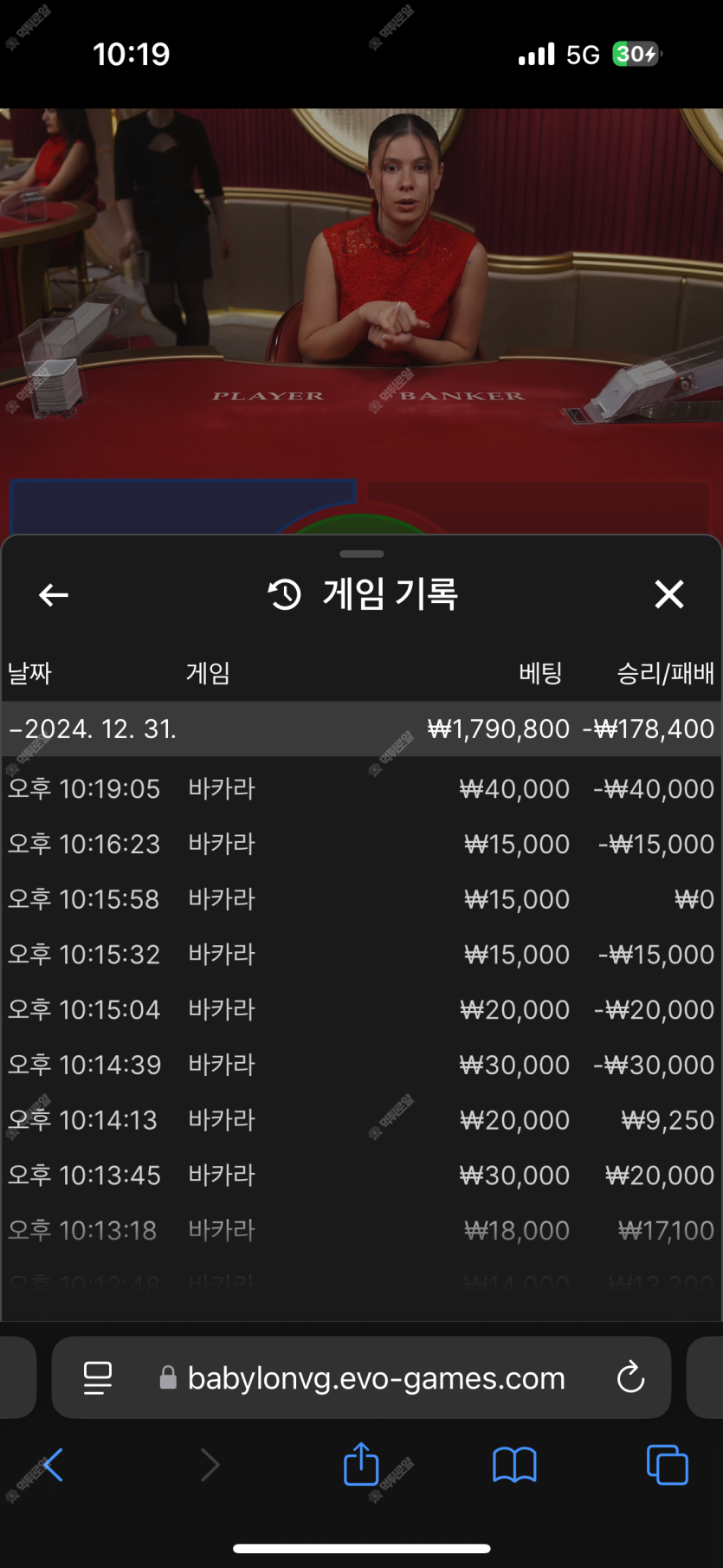Open the 오후 10:16:23 바카라 record
The image size is (723, 1568).
coord(361,844)
